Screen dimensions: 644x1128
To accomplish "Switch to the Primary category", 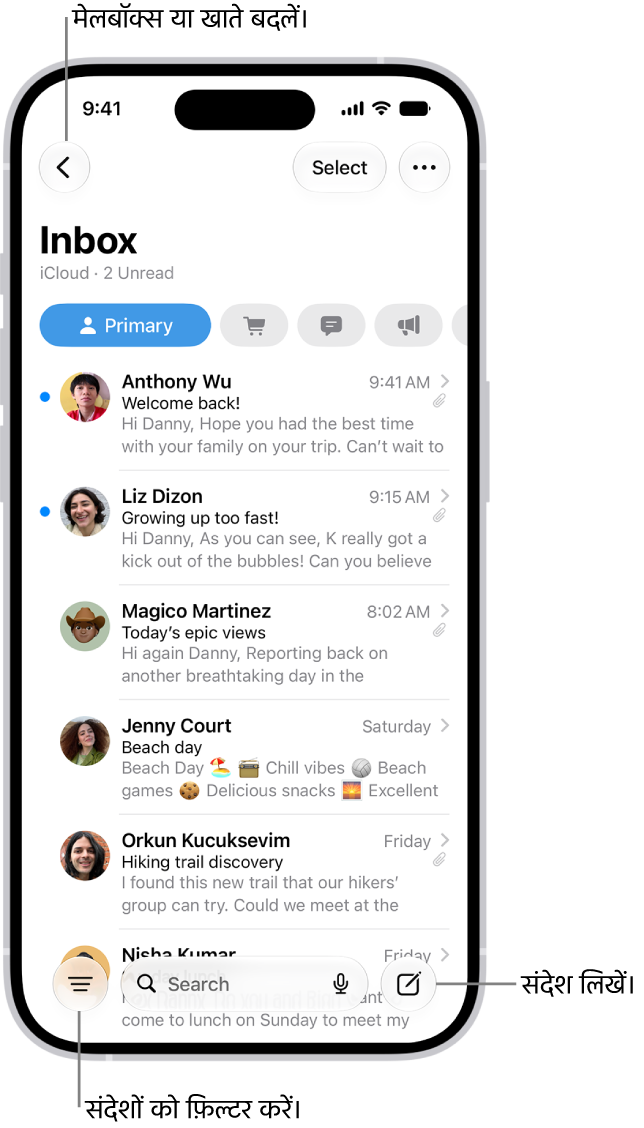I will [x=125, y=325].
